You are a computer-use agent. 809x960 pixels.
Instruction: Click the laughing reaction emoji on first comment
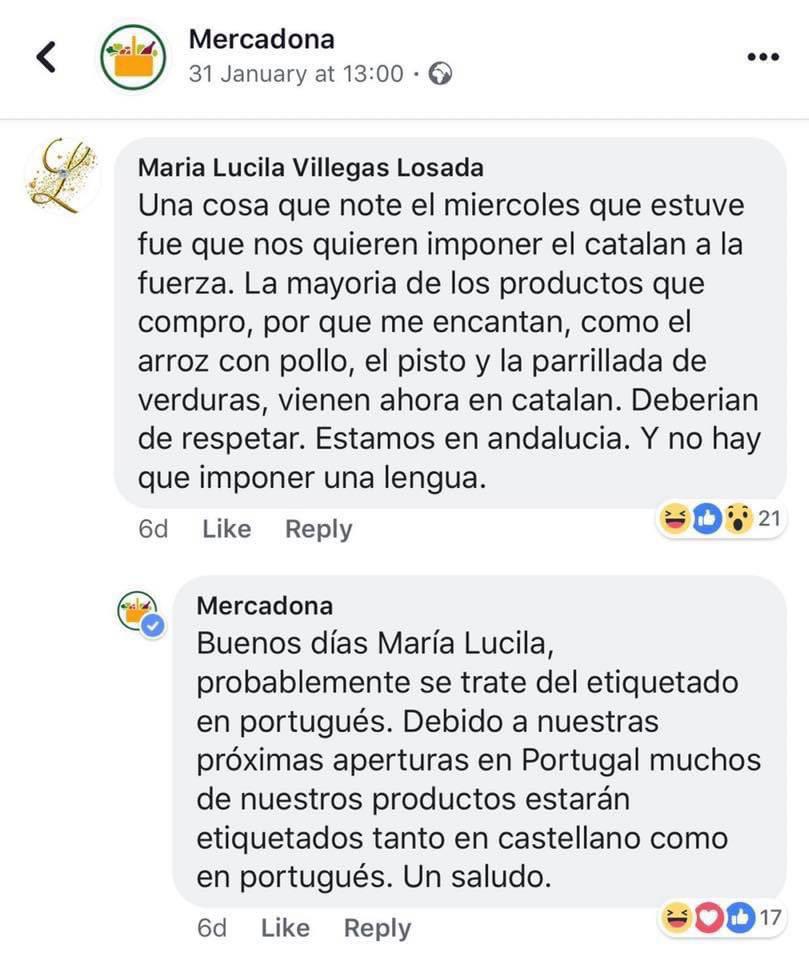[677, 518]
